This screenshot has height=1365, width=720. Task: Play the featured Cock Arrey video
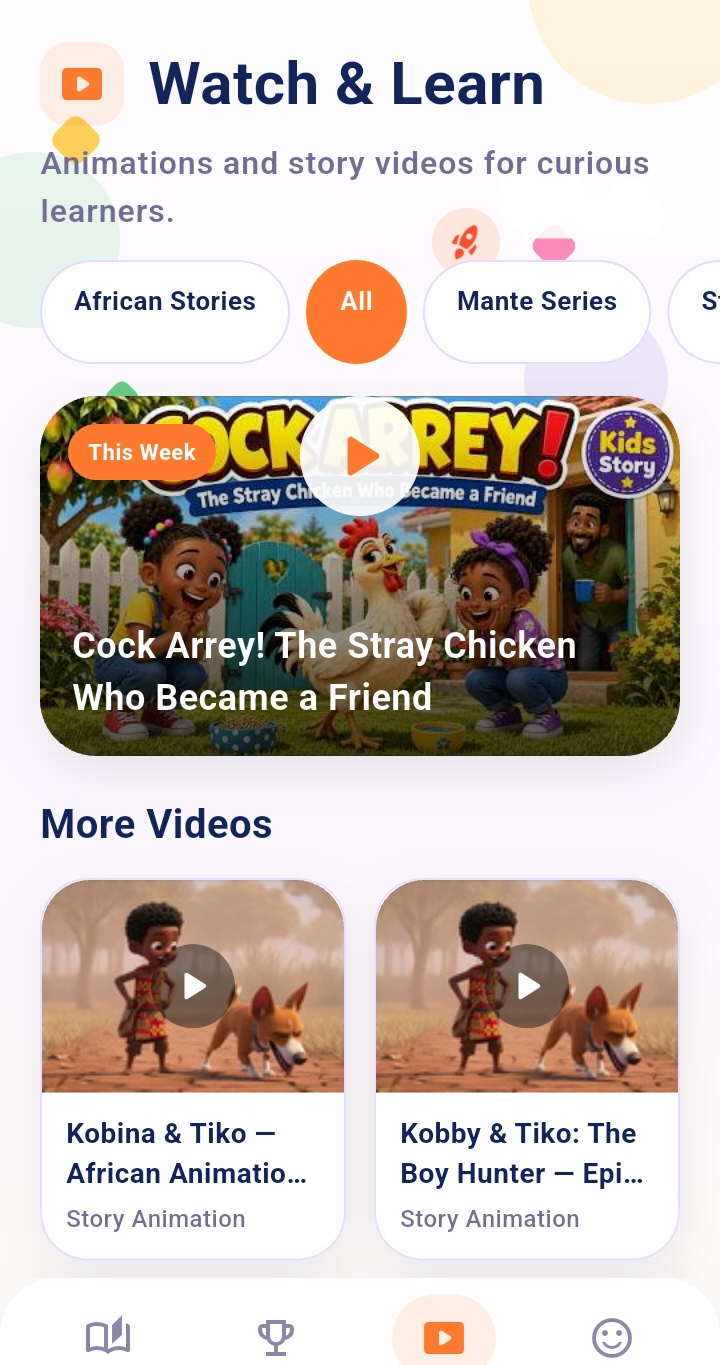pyautogui.click(x=360, y=456)
